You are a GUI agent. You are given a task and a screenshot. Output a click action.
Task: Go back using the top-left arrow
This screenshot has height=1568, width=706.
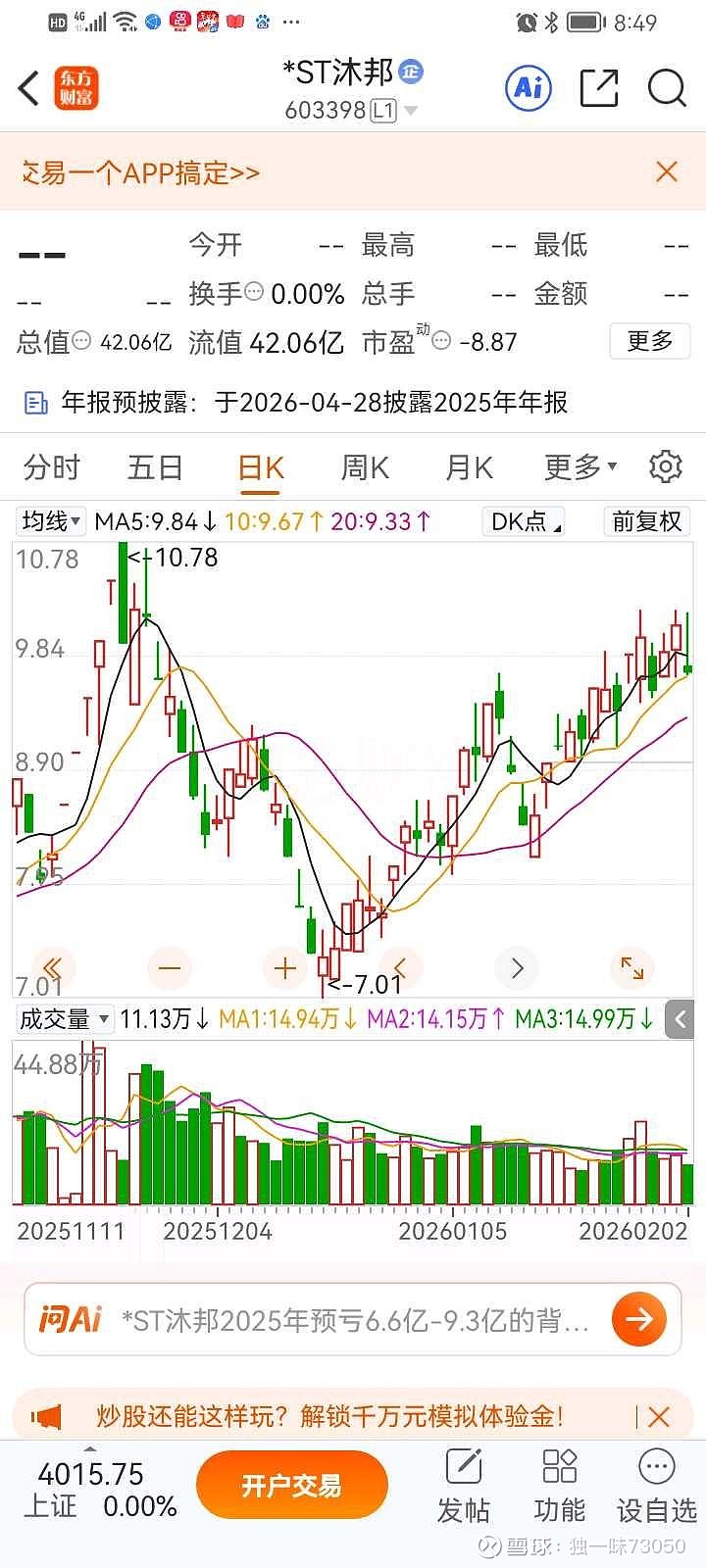tap(29, 88)
